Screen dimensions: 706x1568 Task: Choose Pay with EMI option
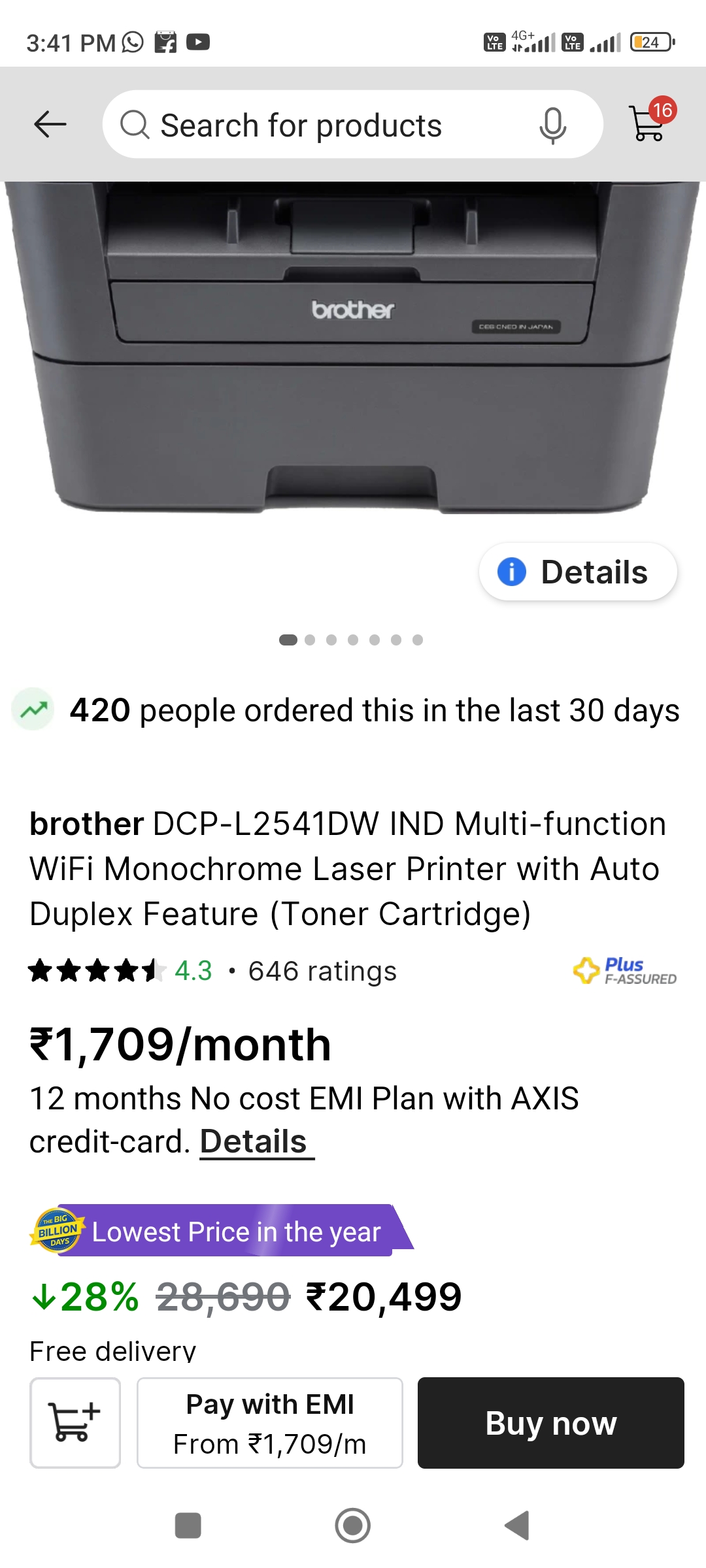pos(270,1422)
